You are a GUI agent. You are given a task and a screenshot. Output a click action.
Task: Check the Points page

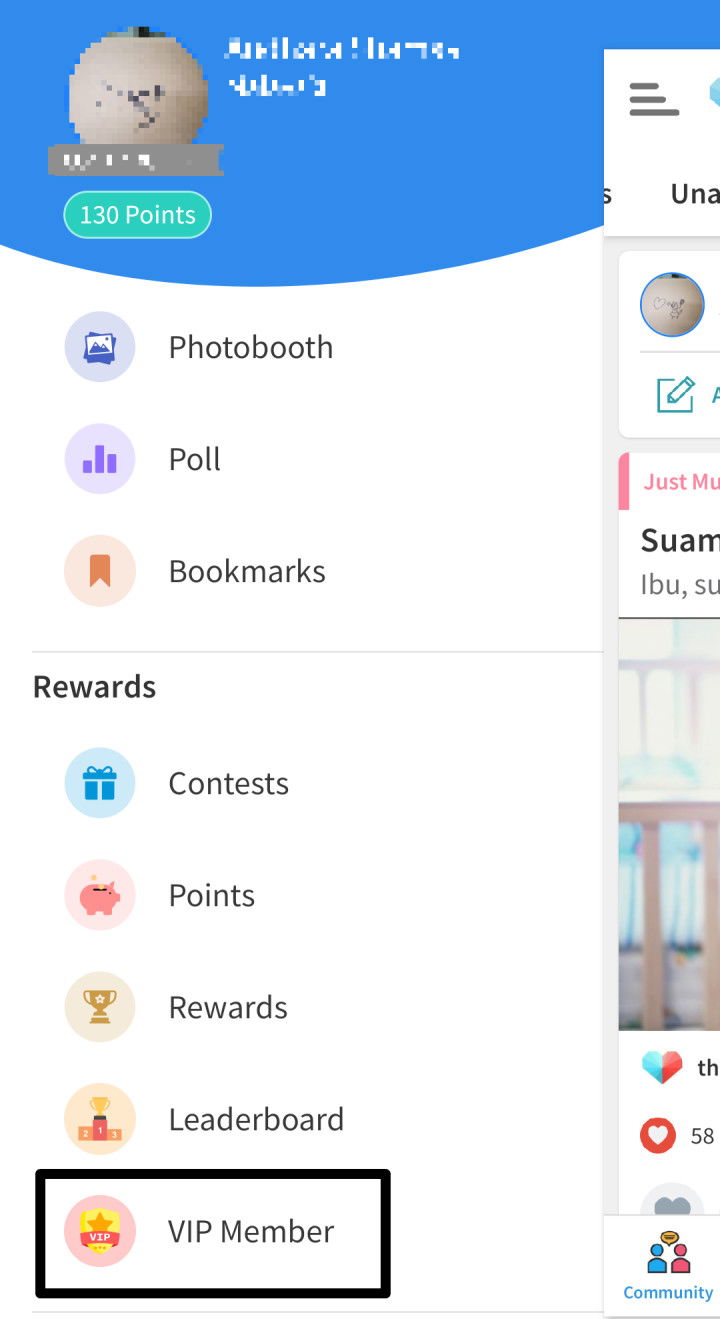pos(211,895)
